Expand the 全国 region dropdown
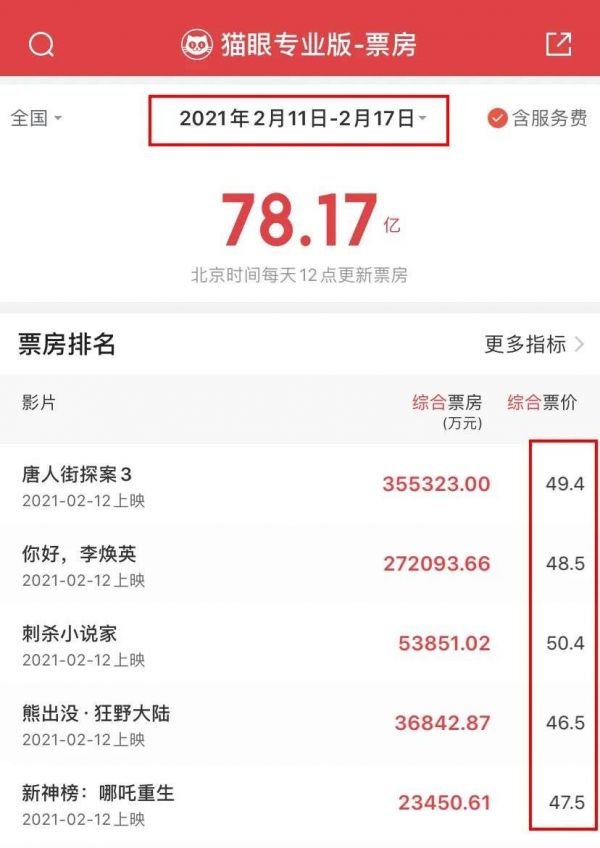Viewport: 600px width, 848px height. pyautogui.click(x=36, y=118)
